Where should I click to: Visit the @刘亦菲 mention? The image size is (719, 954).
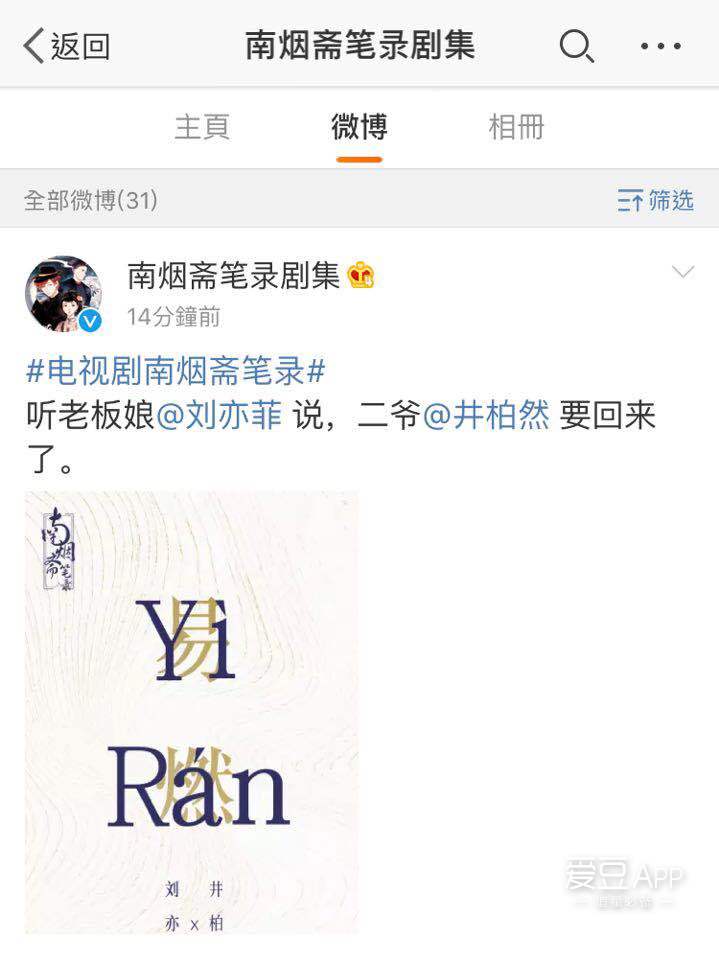point(219,416)
